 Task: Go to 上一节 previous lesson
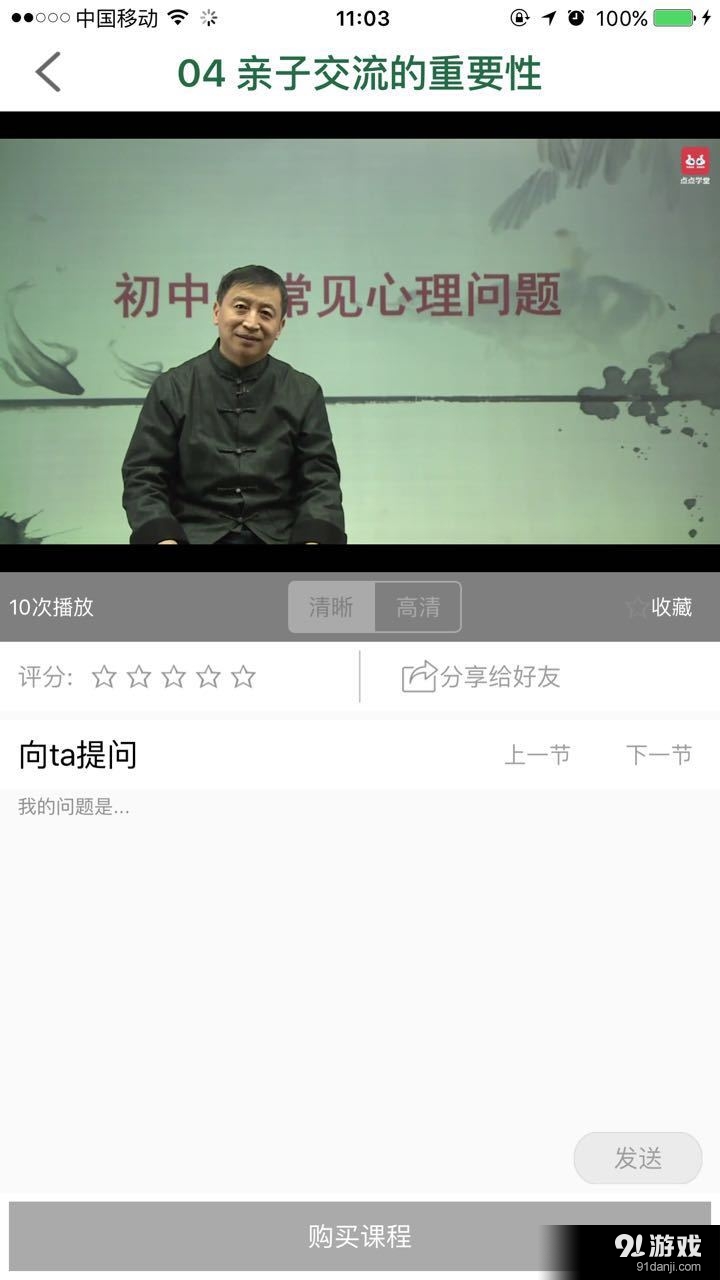540,755
